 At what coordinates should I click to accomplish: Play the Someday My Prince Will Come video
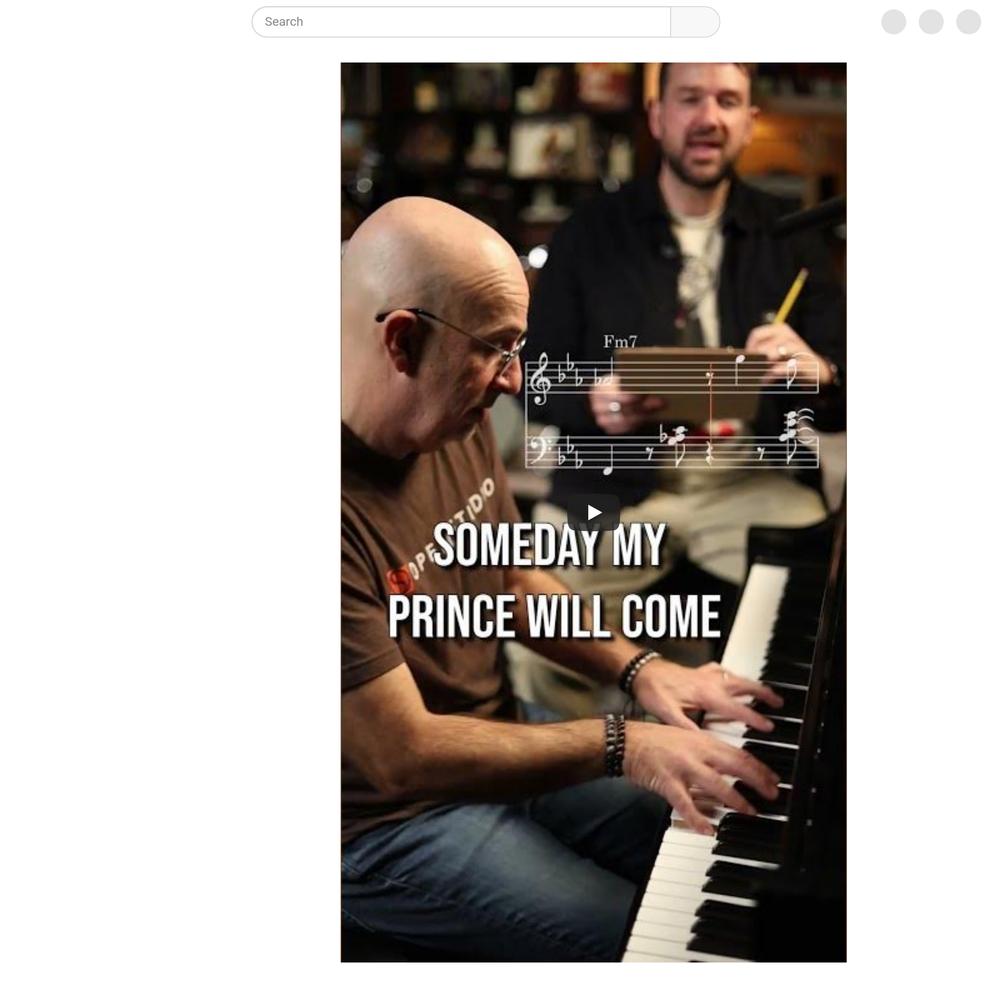tap(594, 513)
